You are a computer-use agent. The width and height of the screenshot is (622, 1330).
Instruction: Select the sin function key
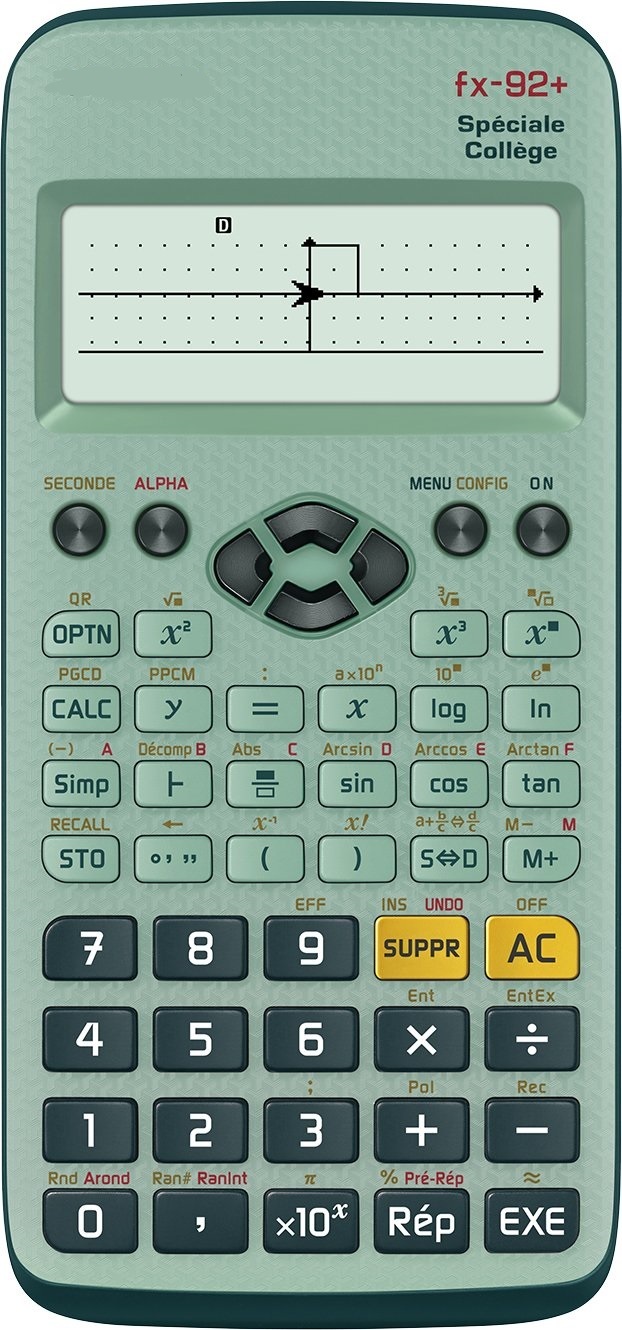pos(357,784)
